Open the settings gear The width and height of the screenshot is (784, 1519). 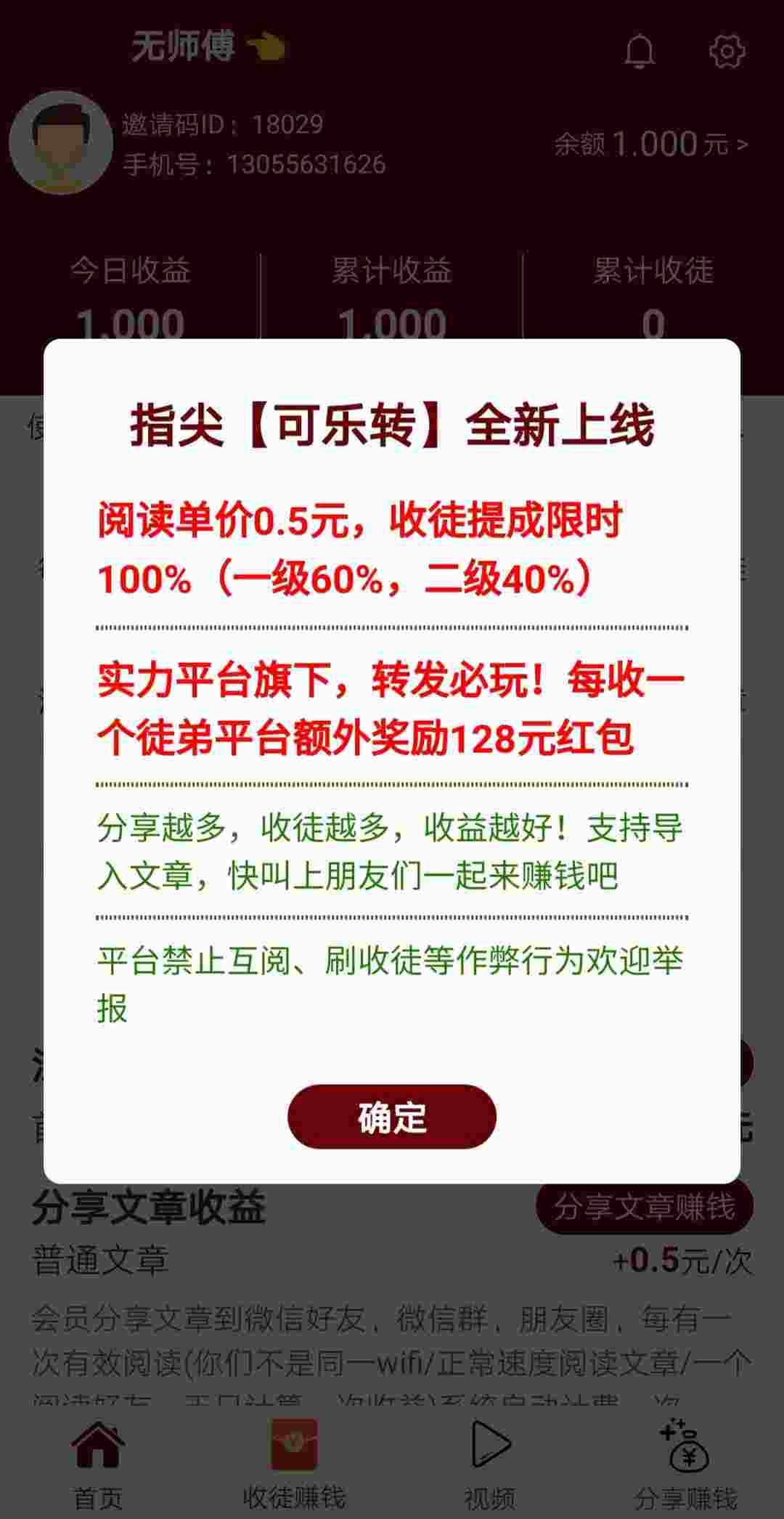[x=727, y=51]
